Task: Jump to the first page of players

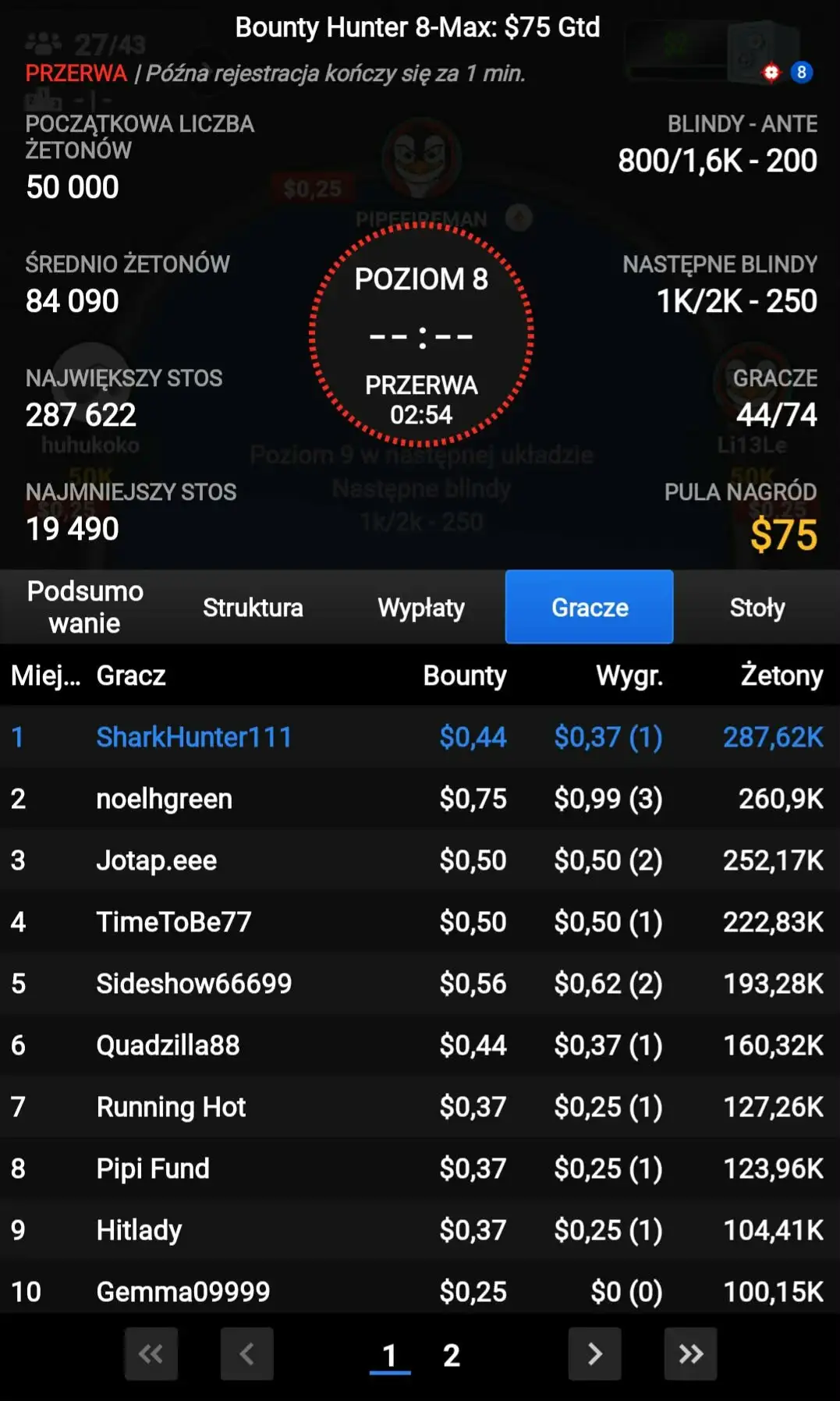Action: tap(151, 1353)
